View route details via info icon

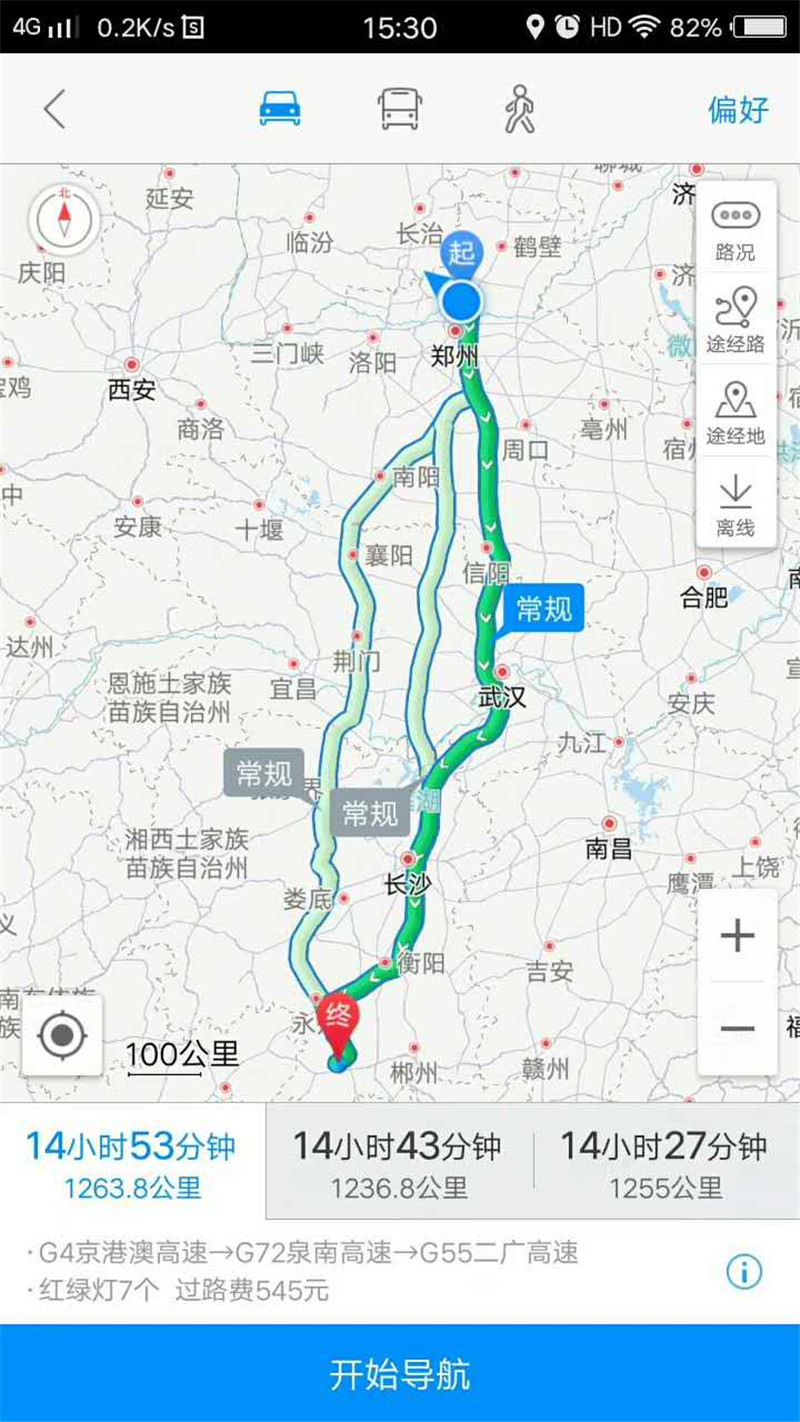744,1272
